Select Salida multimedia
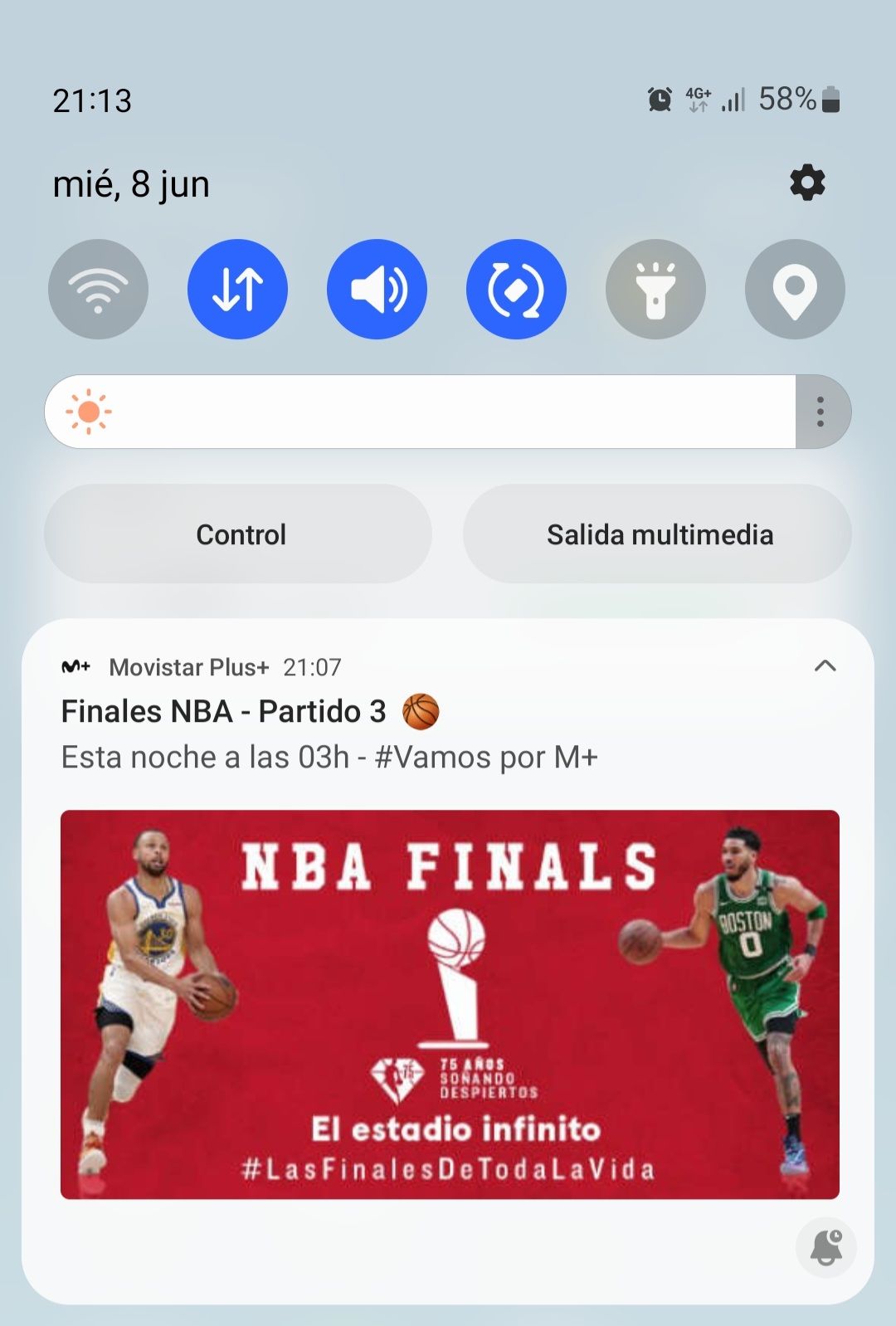896x1326 pixels. 658,534
